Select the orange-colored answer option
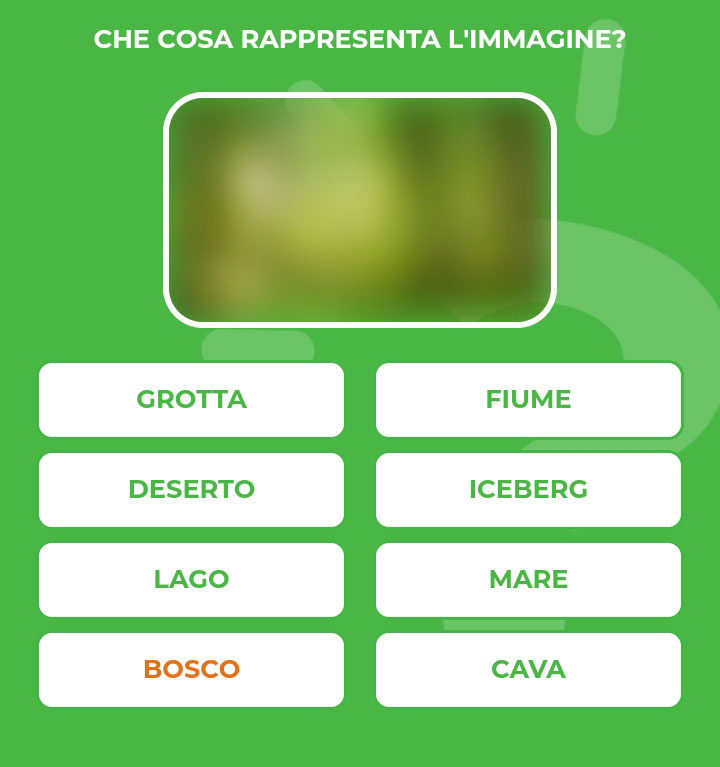Image resolution: width=720 pixels, height=767 pixels. pyautogui.click(x=191, y=670)
